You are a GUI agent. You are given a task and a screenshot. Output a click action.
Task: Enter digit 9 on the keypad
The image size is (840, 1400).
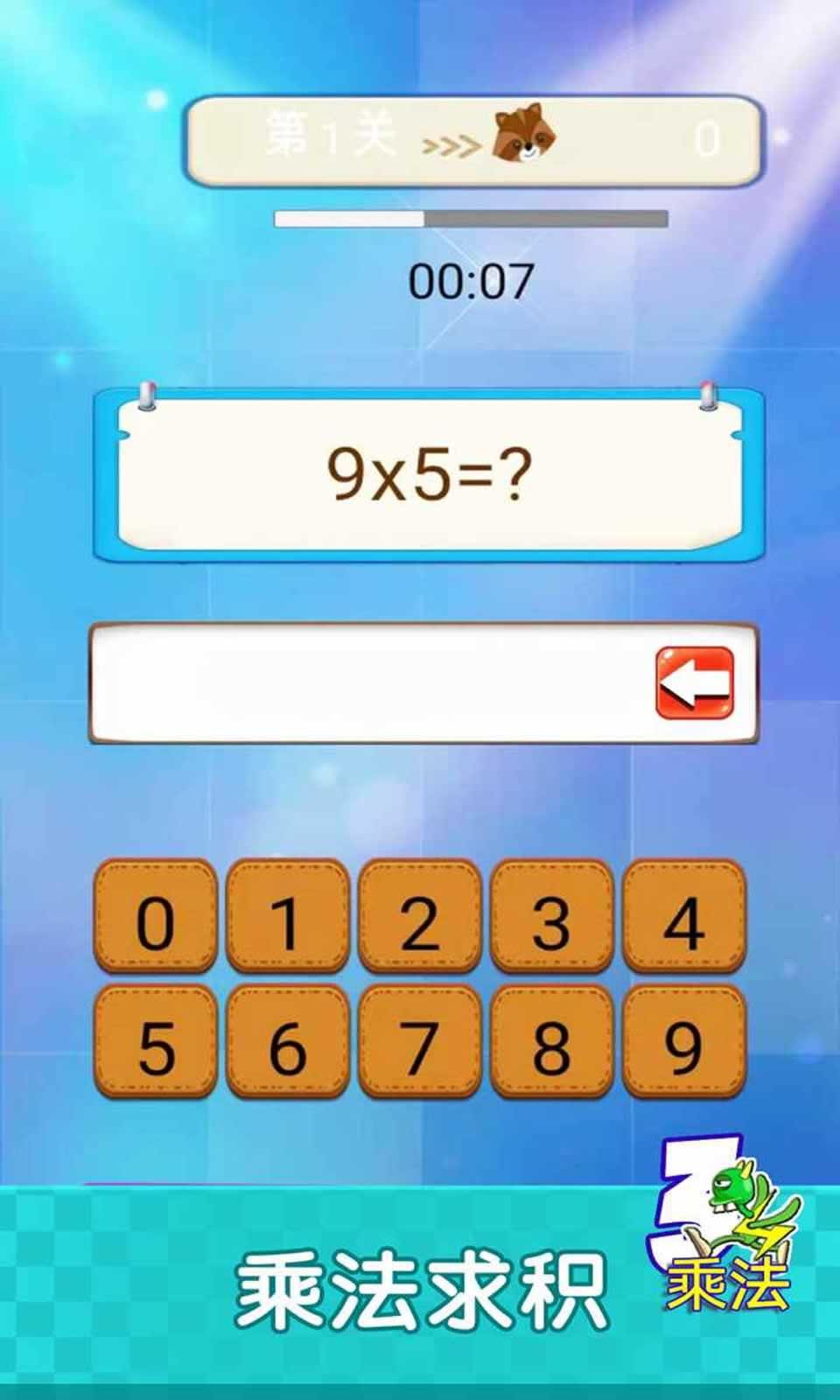click(x=684, y=1043)
